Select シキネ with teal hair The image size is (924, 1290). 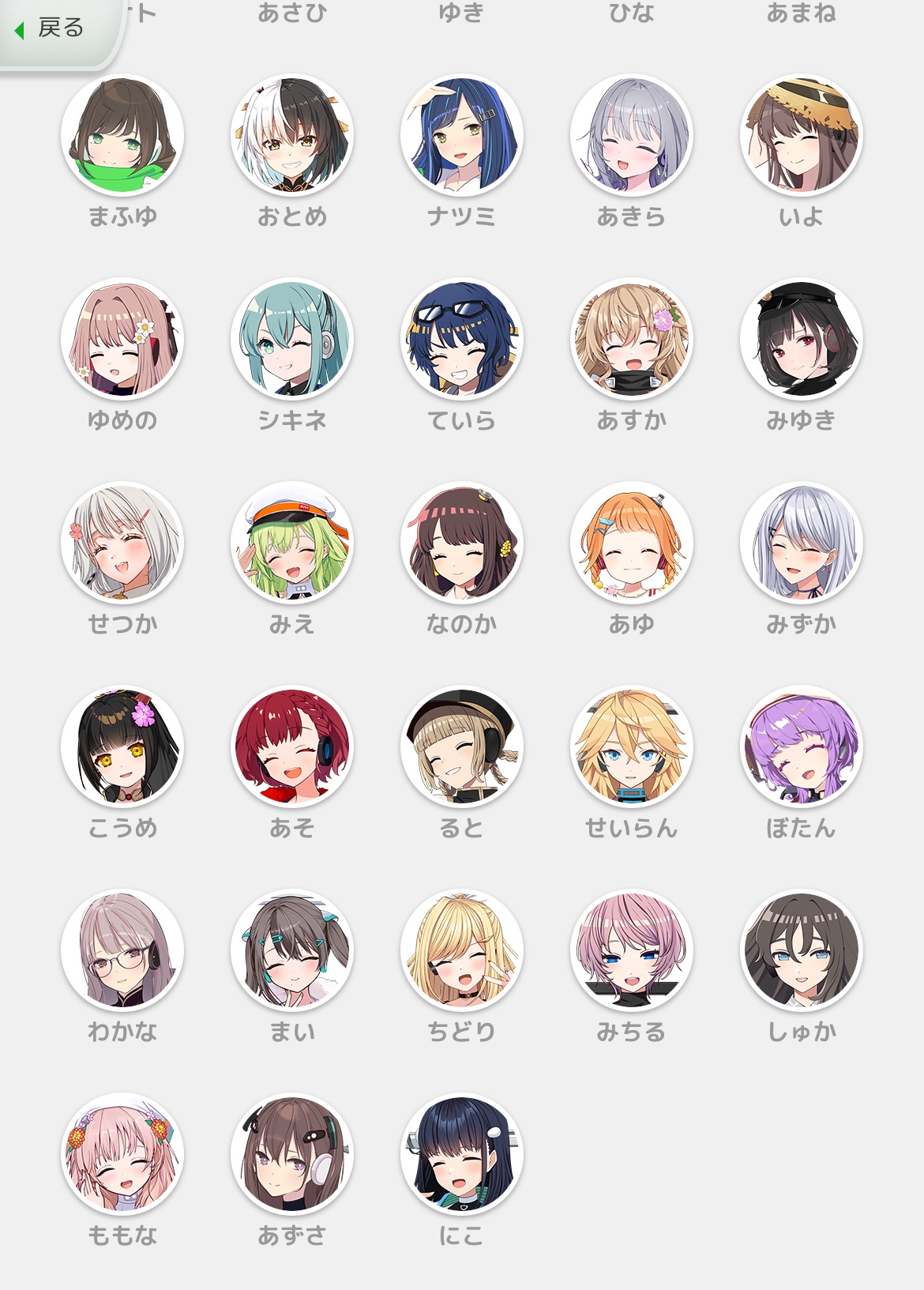[293, 340]
